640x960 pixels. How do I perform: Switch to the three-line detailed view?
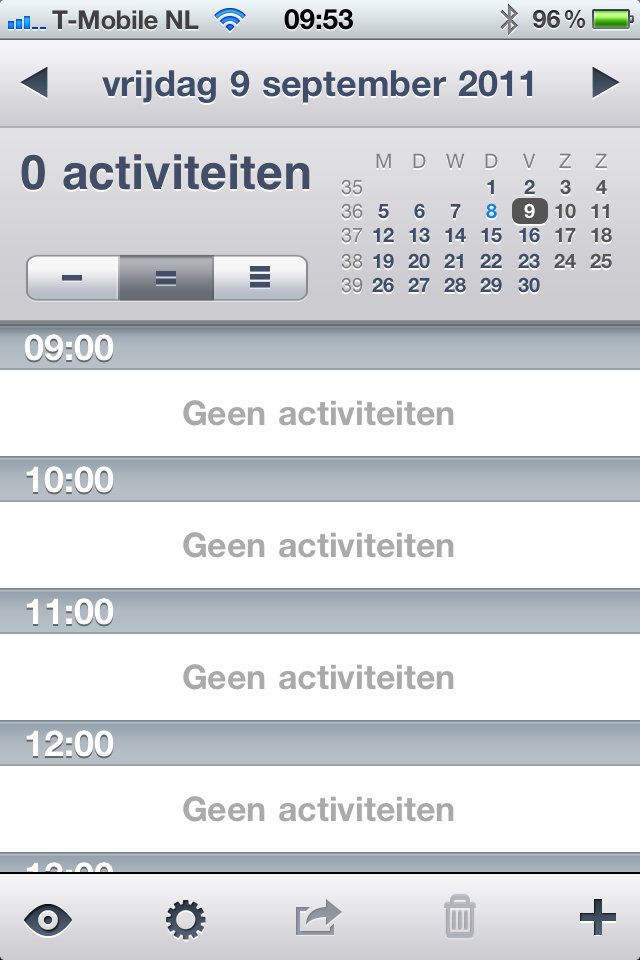tap(260, 278)
